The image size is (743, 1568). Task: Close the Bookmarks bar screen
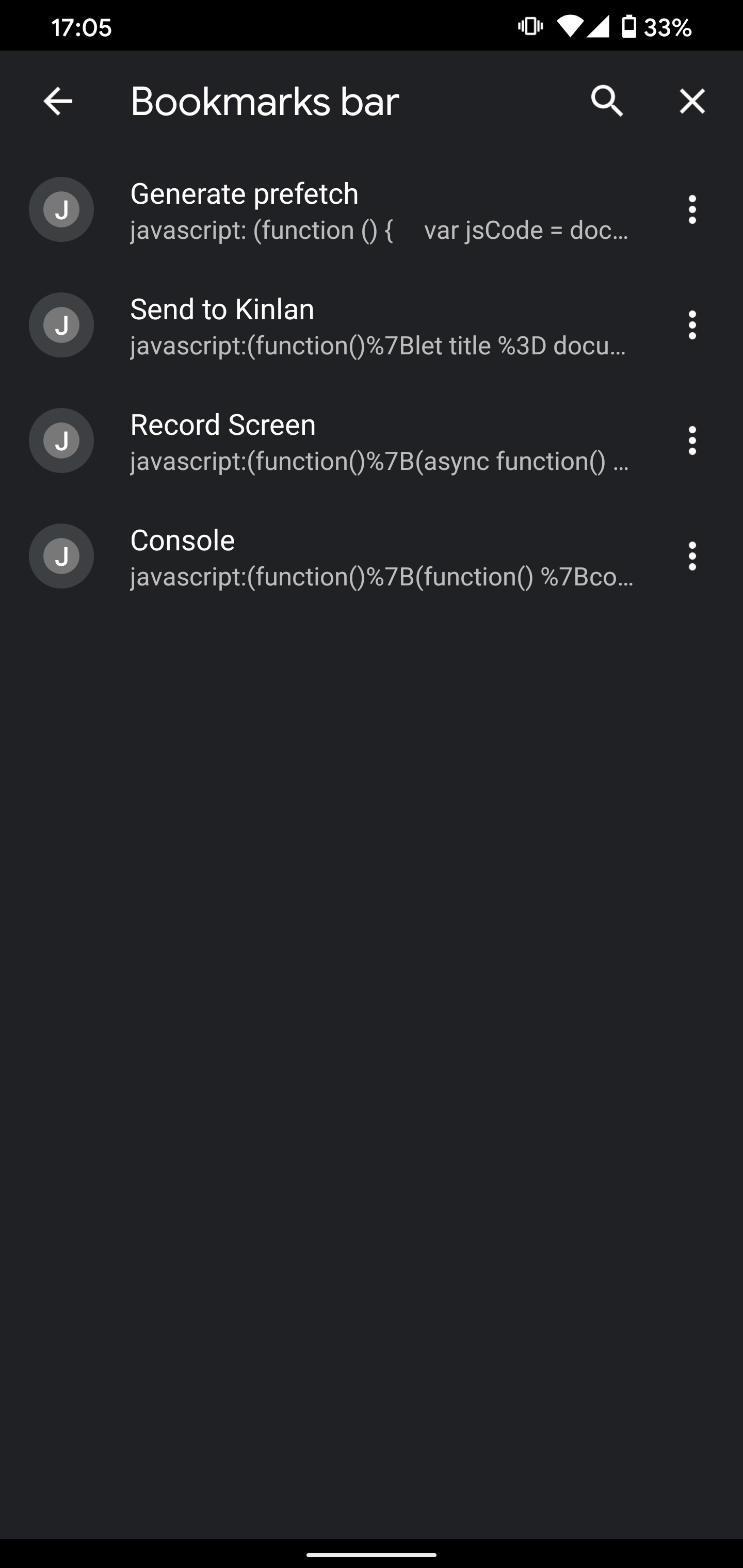(x=692, y=101)
